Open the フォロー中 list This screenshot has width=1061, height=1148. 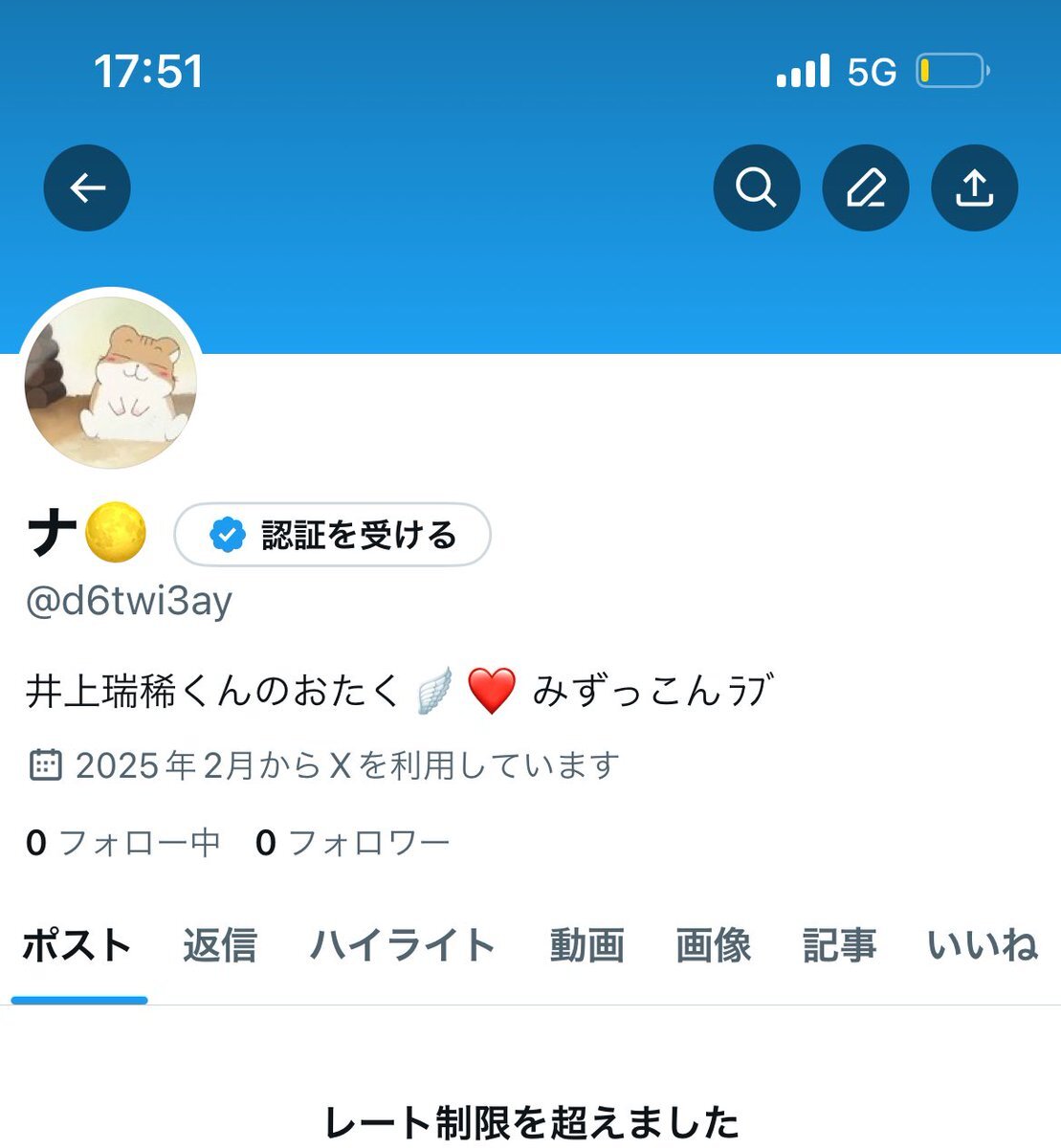click(x=123, y=843)
